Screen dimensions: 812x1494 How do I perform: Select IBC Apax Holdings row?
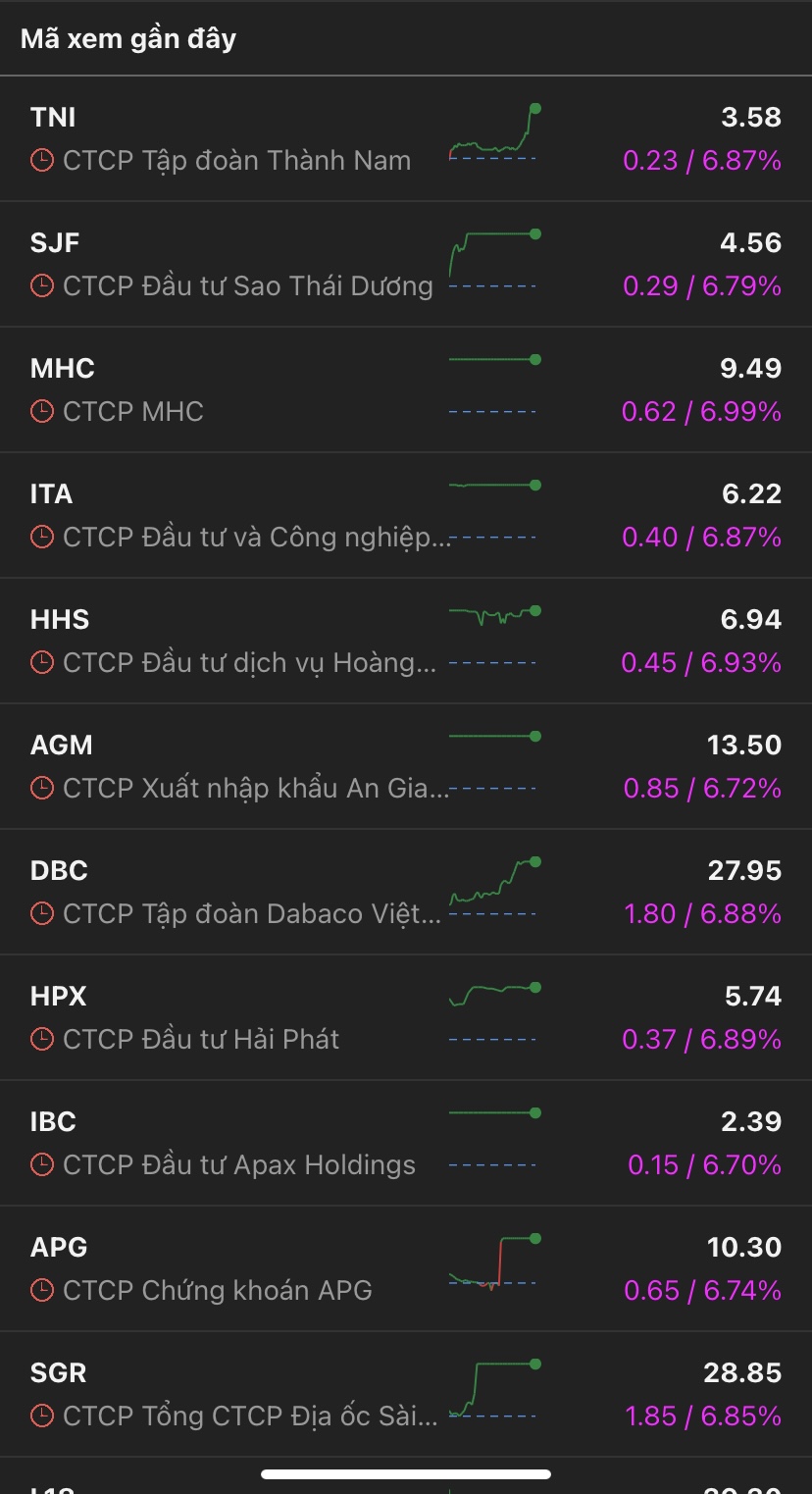point(406,1143)
